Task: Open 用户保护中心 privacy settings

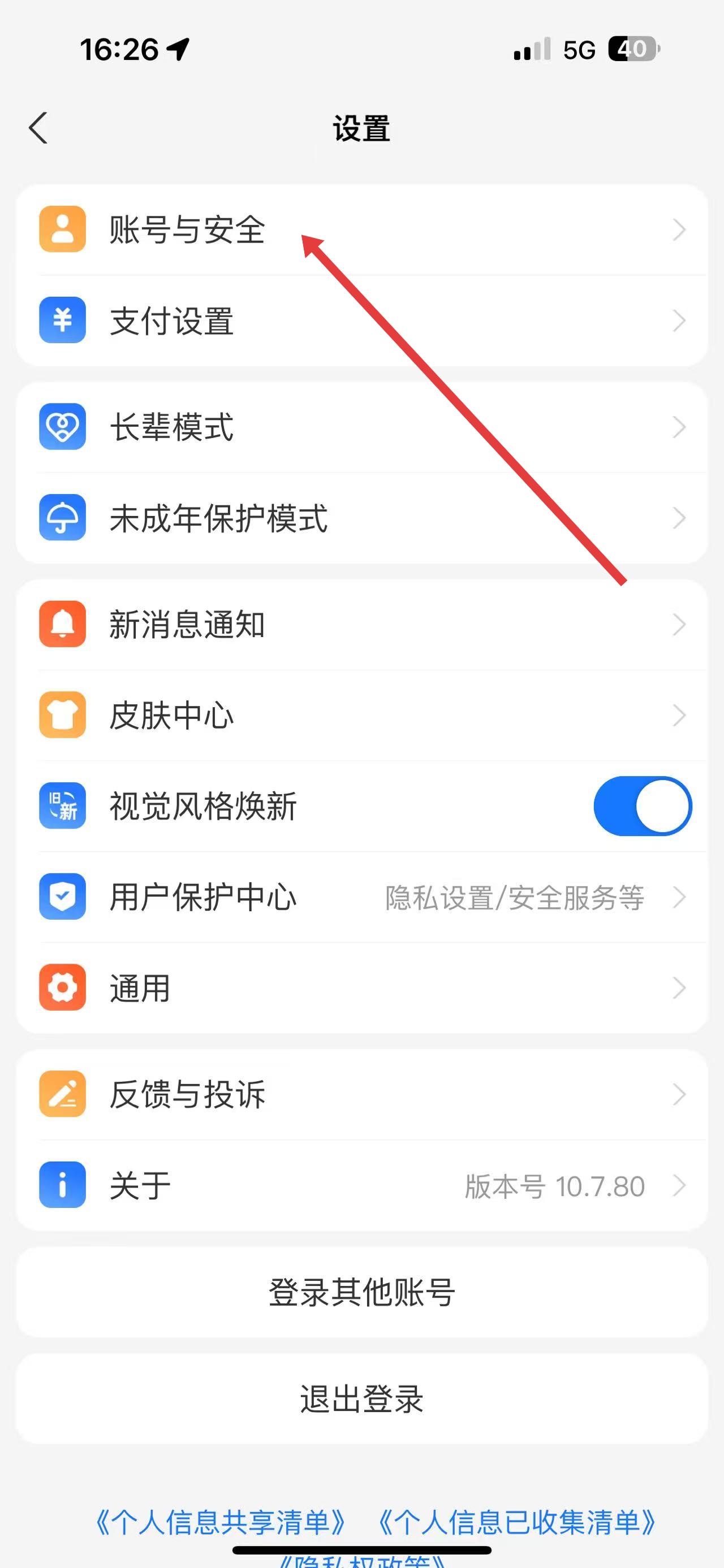Action: 361,897
